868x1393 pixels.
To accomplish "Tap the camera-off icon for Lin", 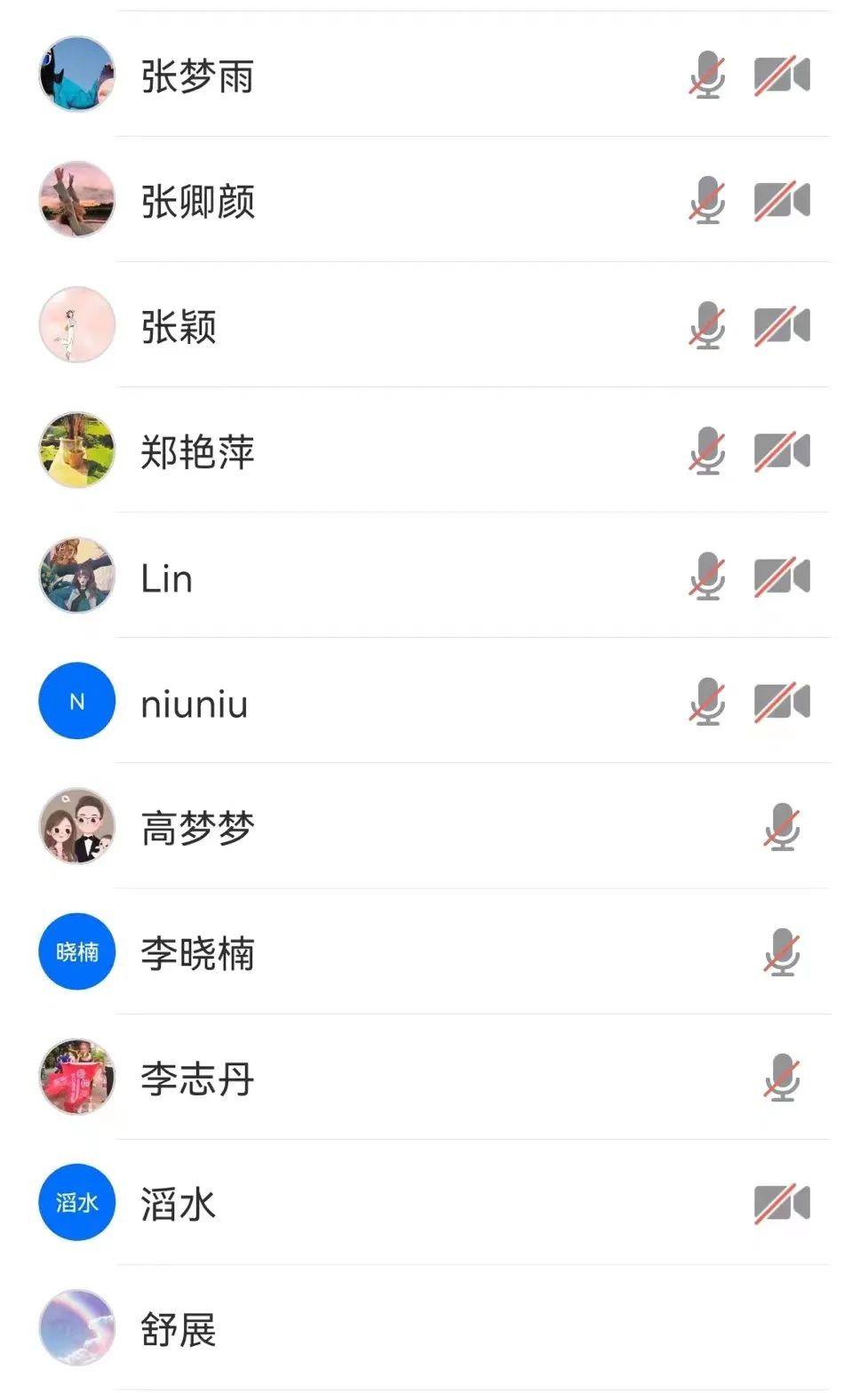I will point(782,577).
